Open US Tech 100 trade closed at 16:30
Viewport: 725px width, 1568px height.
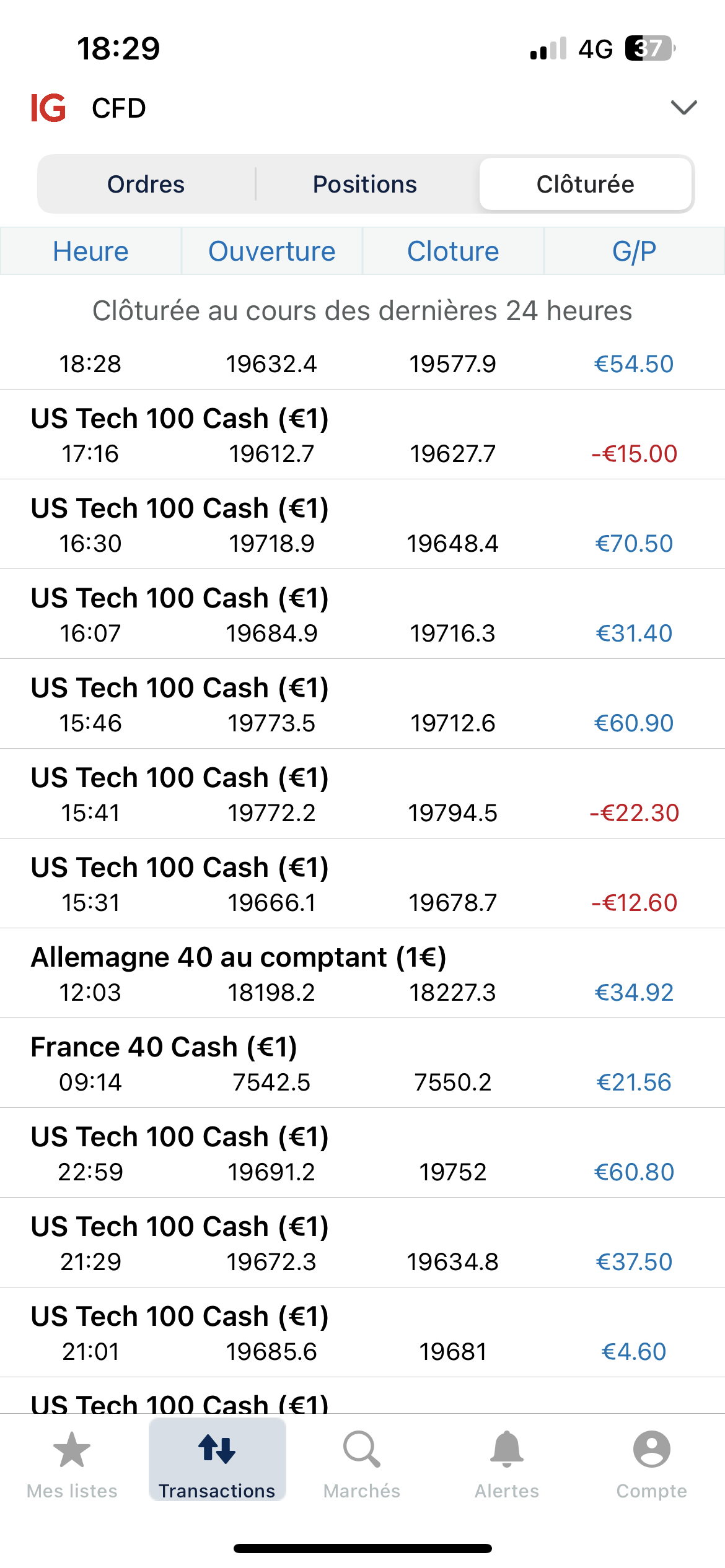[x=362, y=525]
